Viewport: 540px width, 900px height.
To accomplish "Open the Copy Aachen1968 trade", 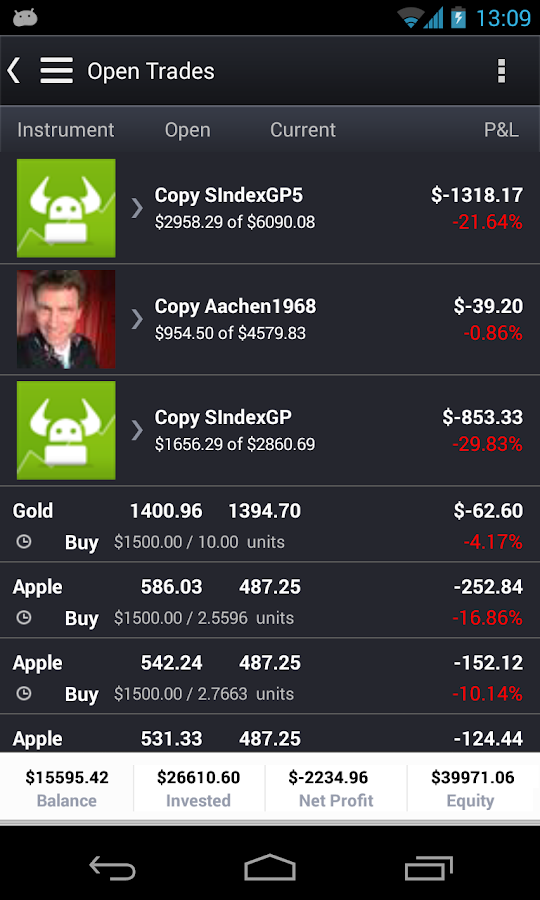I will click(x=270, y=320).
